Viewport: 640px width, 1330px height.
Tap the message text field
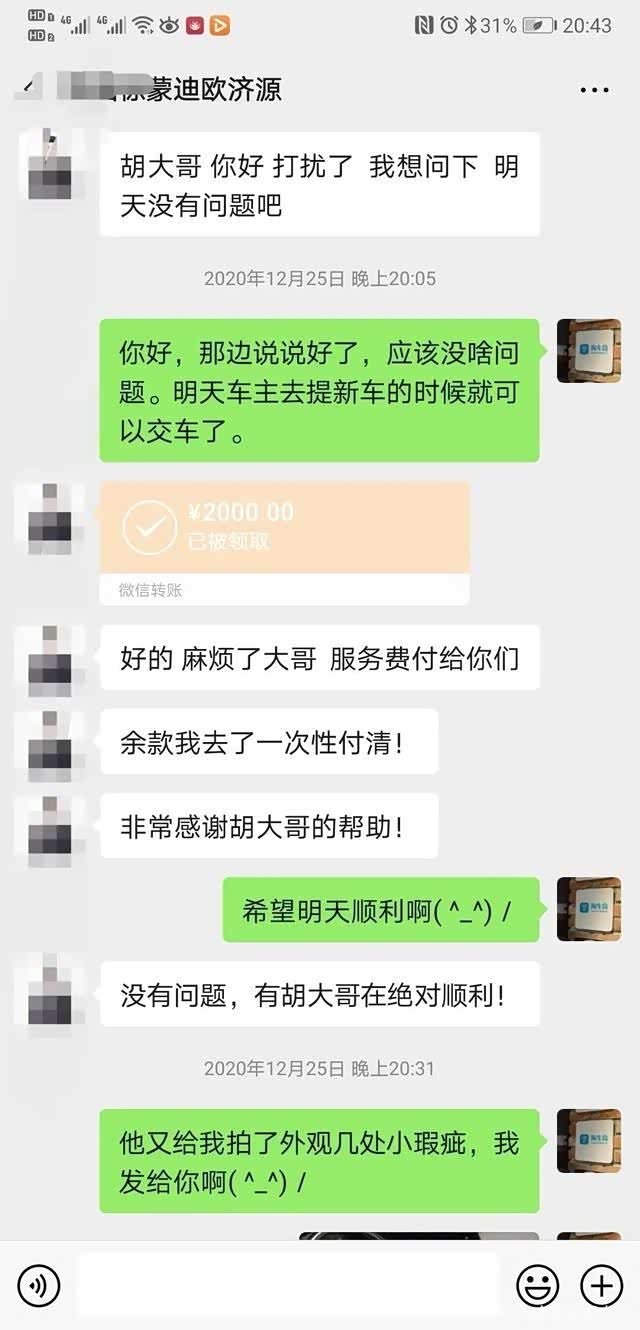click(288, 1284)
